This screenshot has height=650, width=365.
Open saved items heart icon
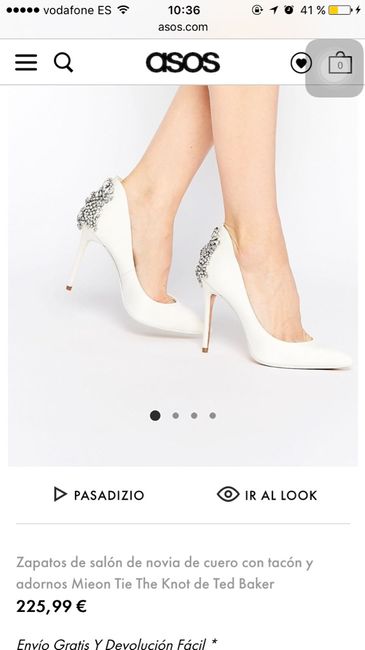(x=301, y=63)
